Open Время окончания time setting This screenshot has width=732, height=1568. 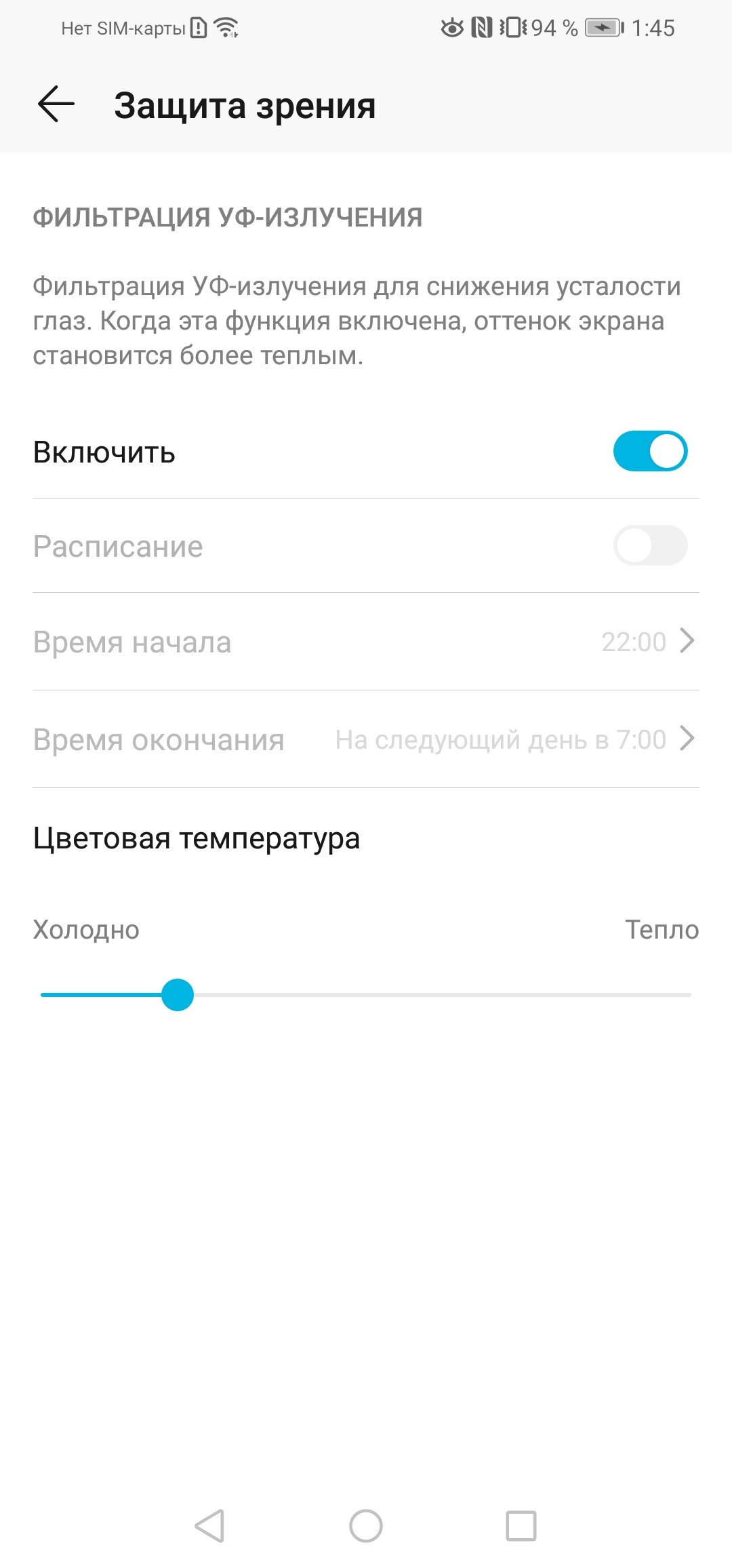tap(366, 739)
